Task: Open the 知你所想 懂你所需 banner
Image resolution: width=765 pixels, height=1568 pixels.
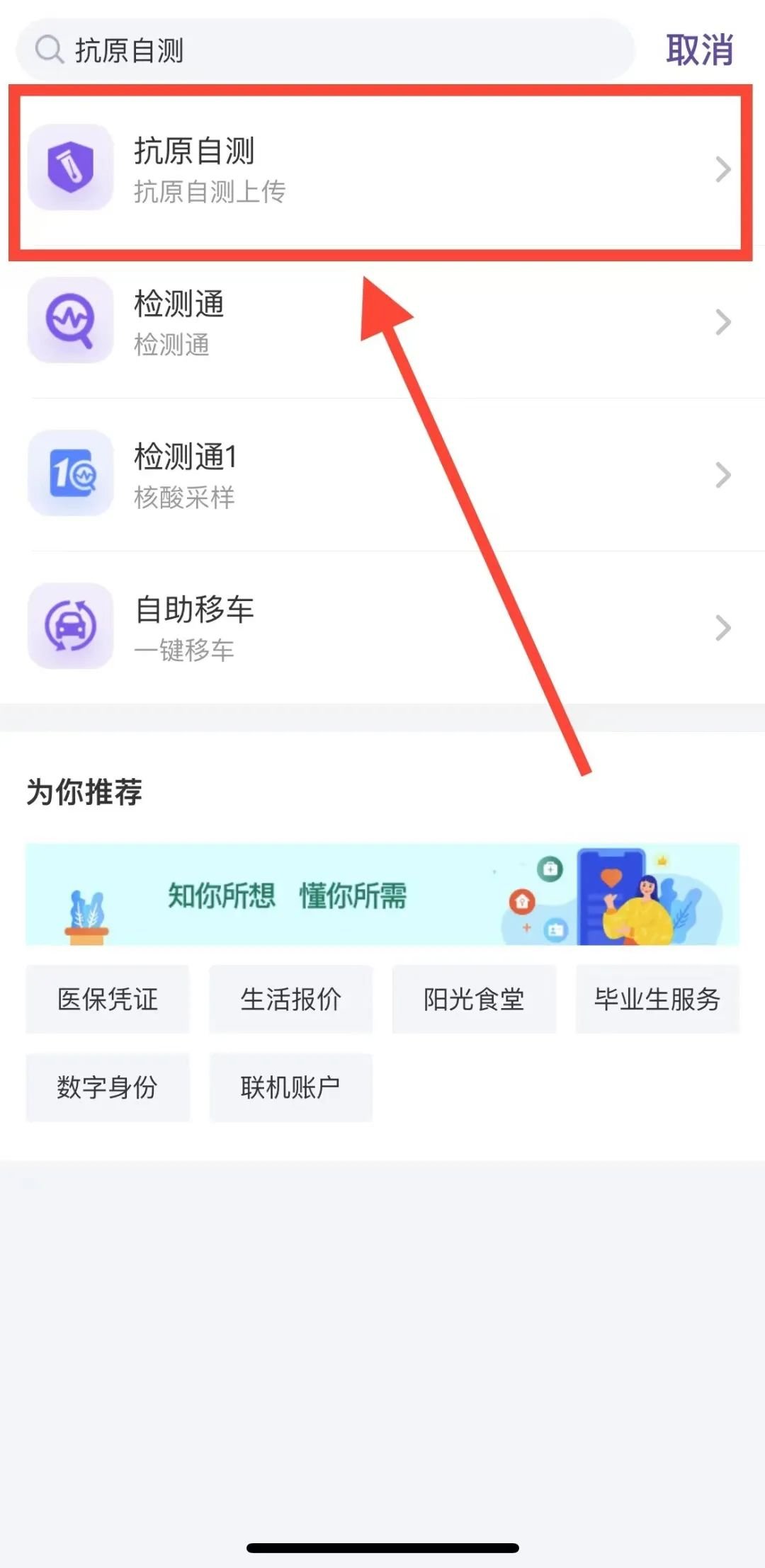Action: click(382, 895)
